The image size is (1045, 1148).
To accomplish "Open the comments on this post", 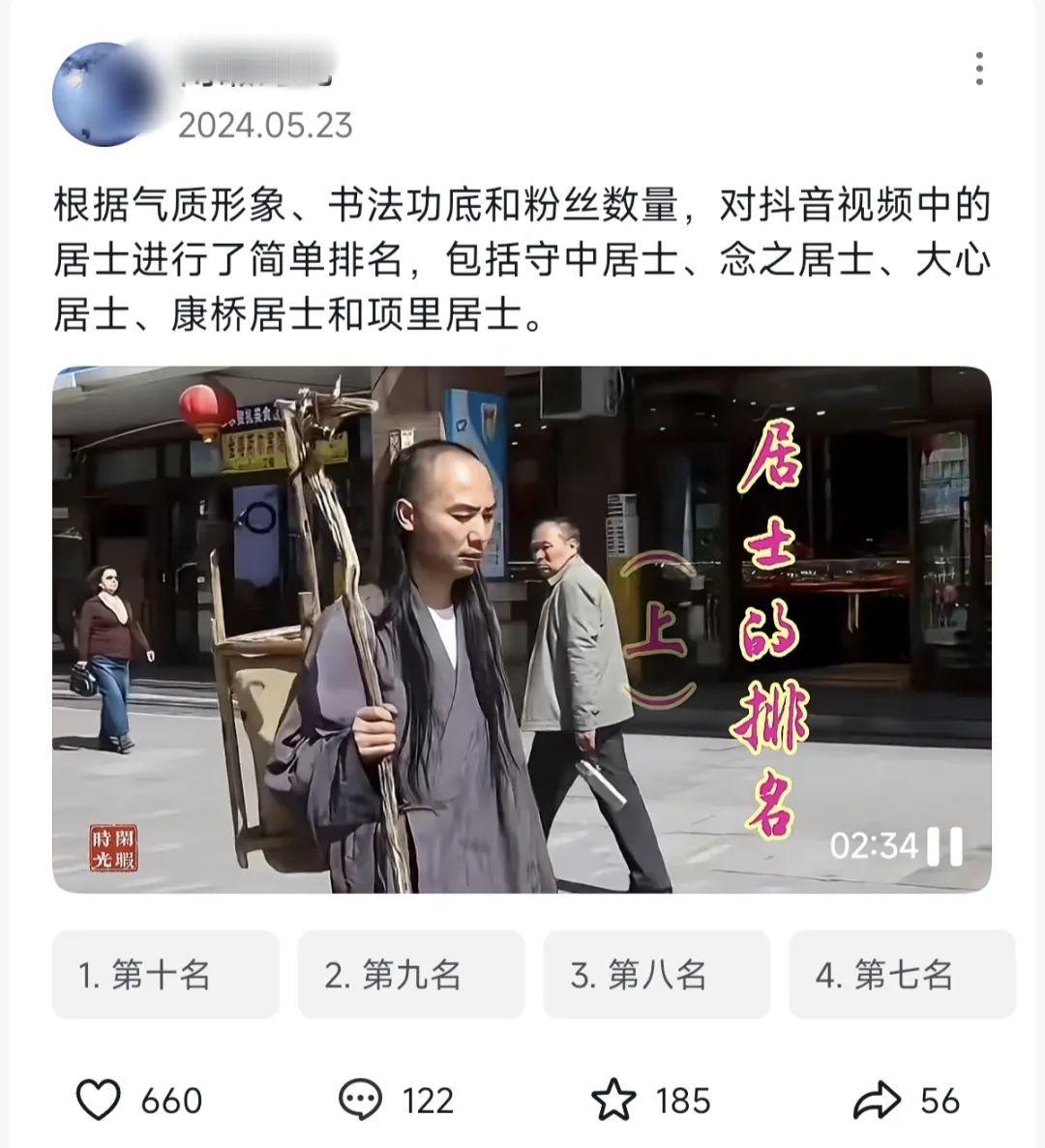I will pyautogui.click(x=361, y=1101).
